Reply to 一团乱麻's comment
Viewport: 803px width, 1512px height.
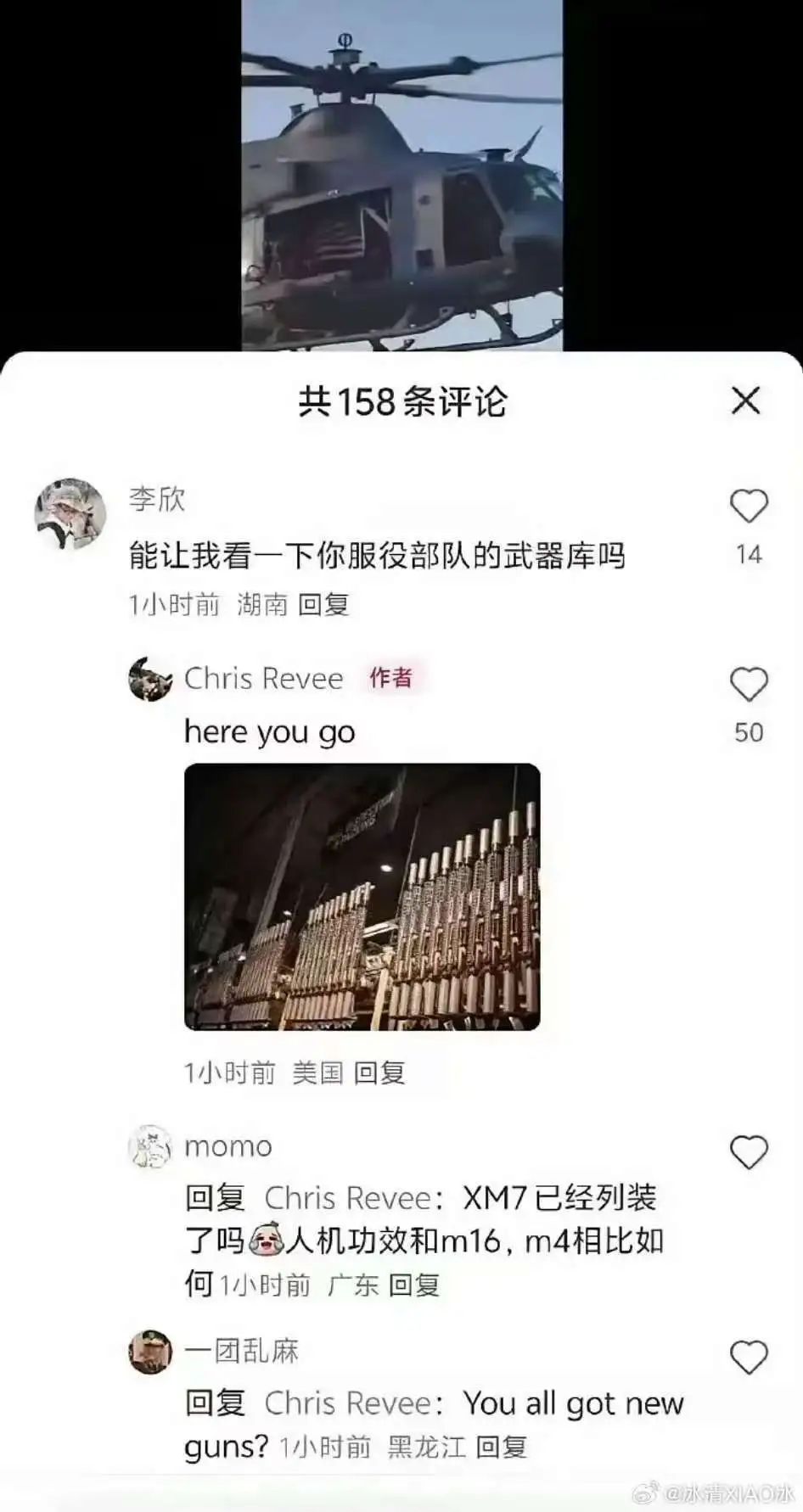tap(501, 1447)
